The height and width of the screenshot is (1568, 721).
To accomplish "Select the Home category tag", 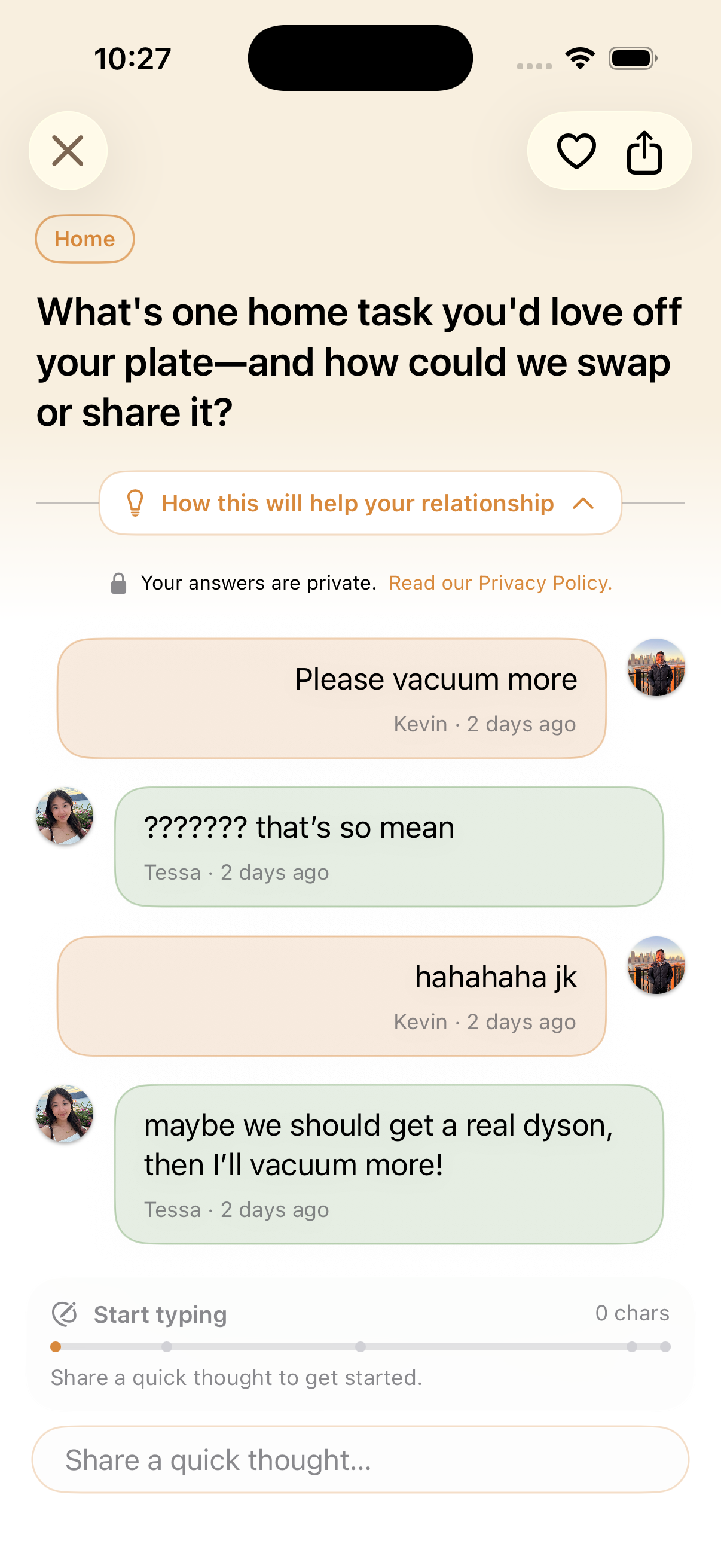I will 84,239.
